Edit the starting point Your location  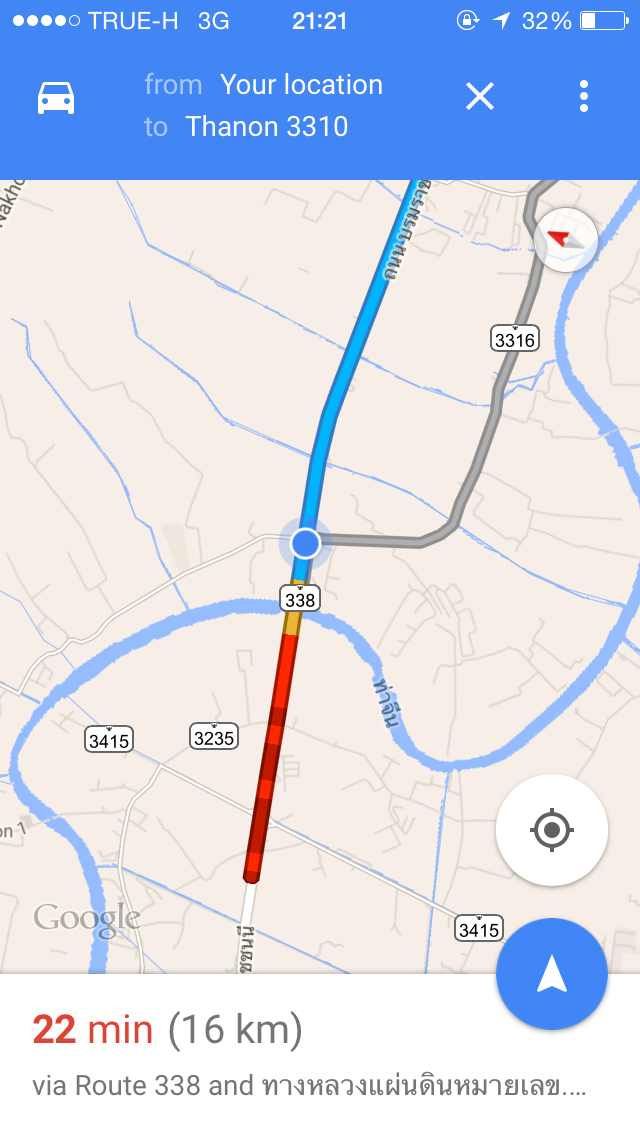(x=301, y=85)
